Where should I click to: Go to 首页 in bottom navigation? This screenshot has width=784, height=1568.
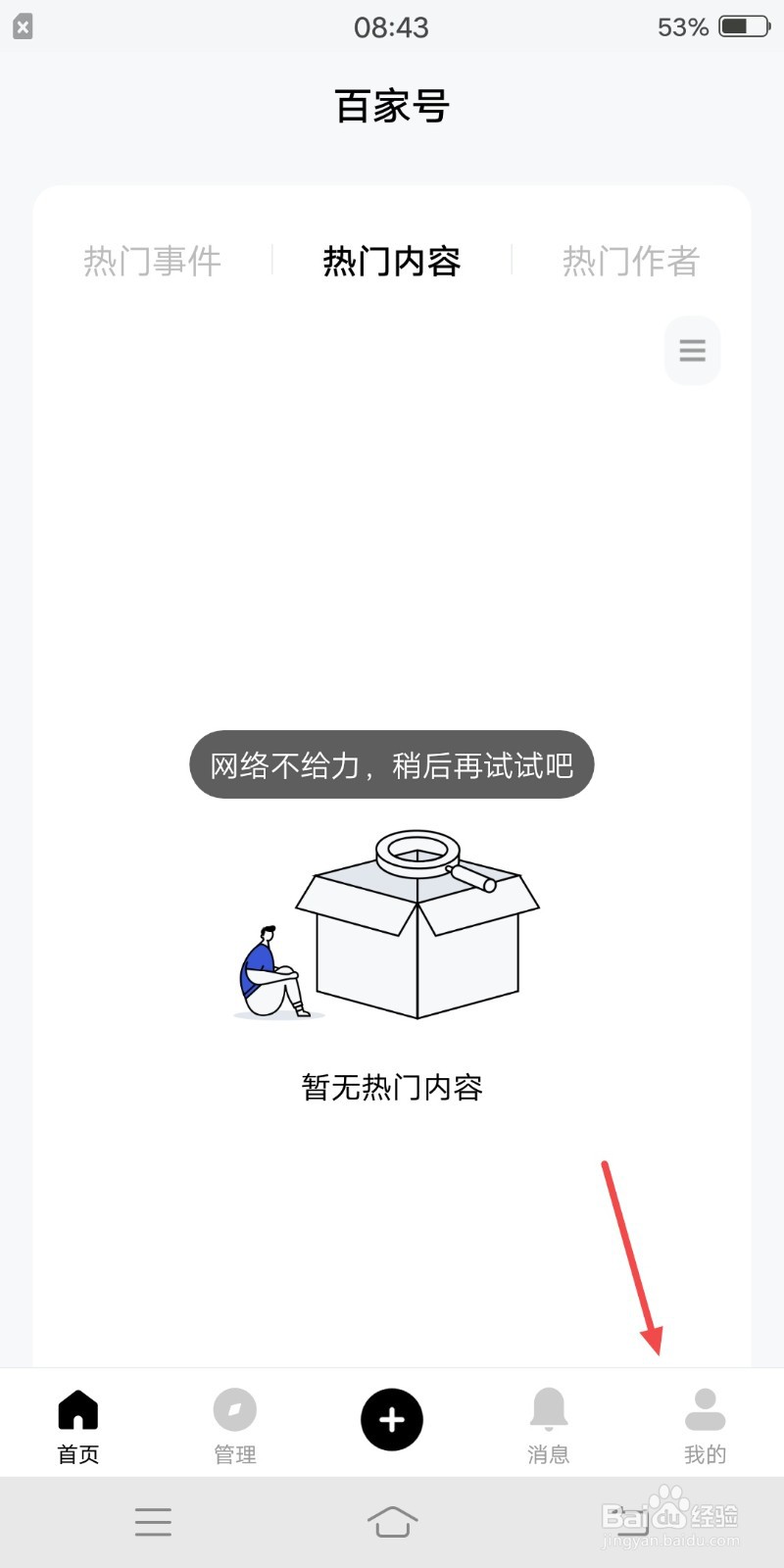(x=78, y=1426)
